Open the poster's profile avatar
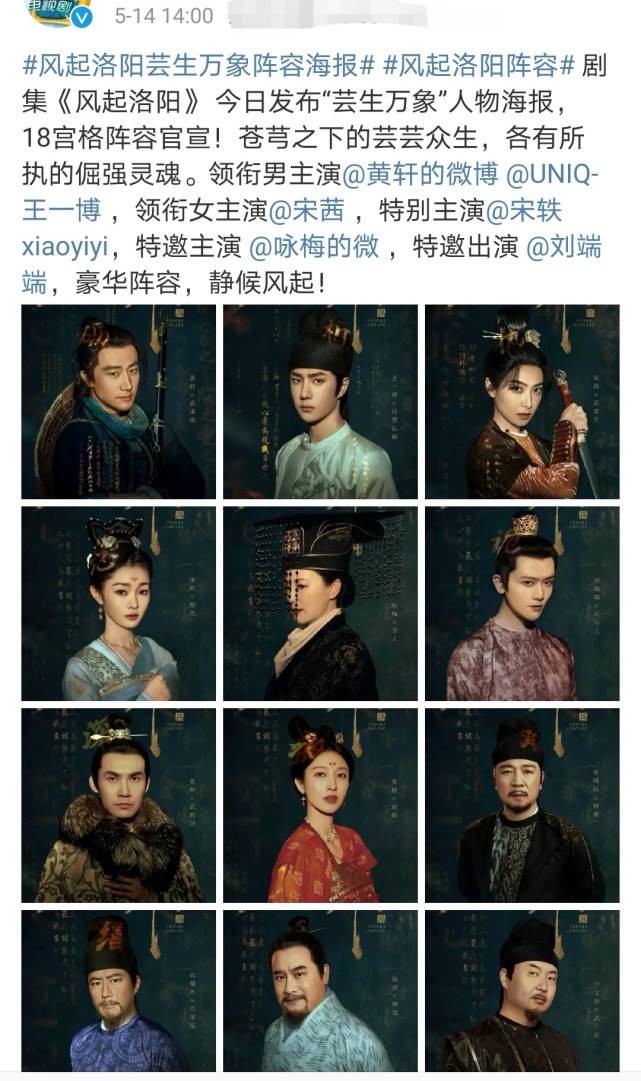 pyautogui.click(x=59, y=12)
